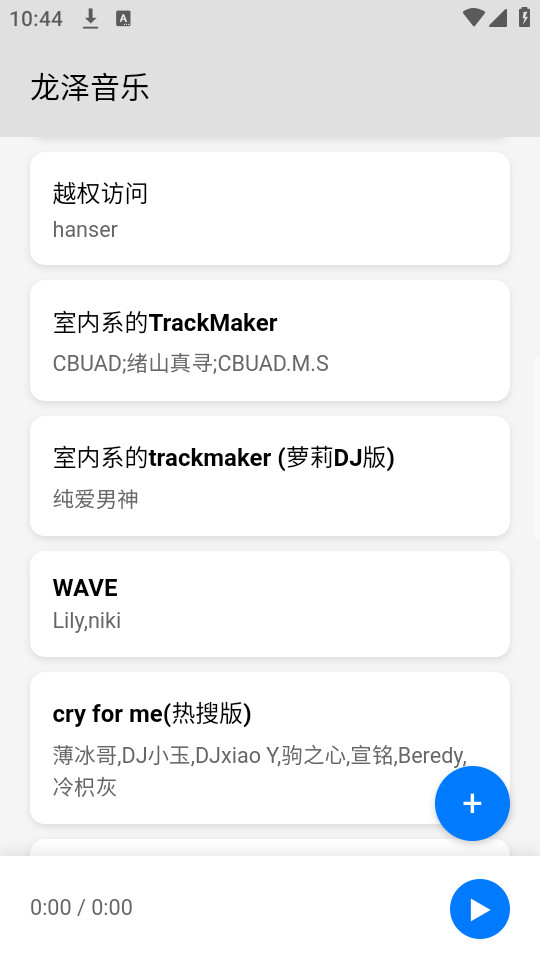Start playback with the play button
The height and width of the screenshot is (960, 540).
coord(479,909)
